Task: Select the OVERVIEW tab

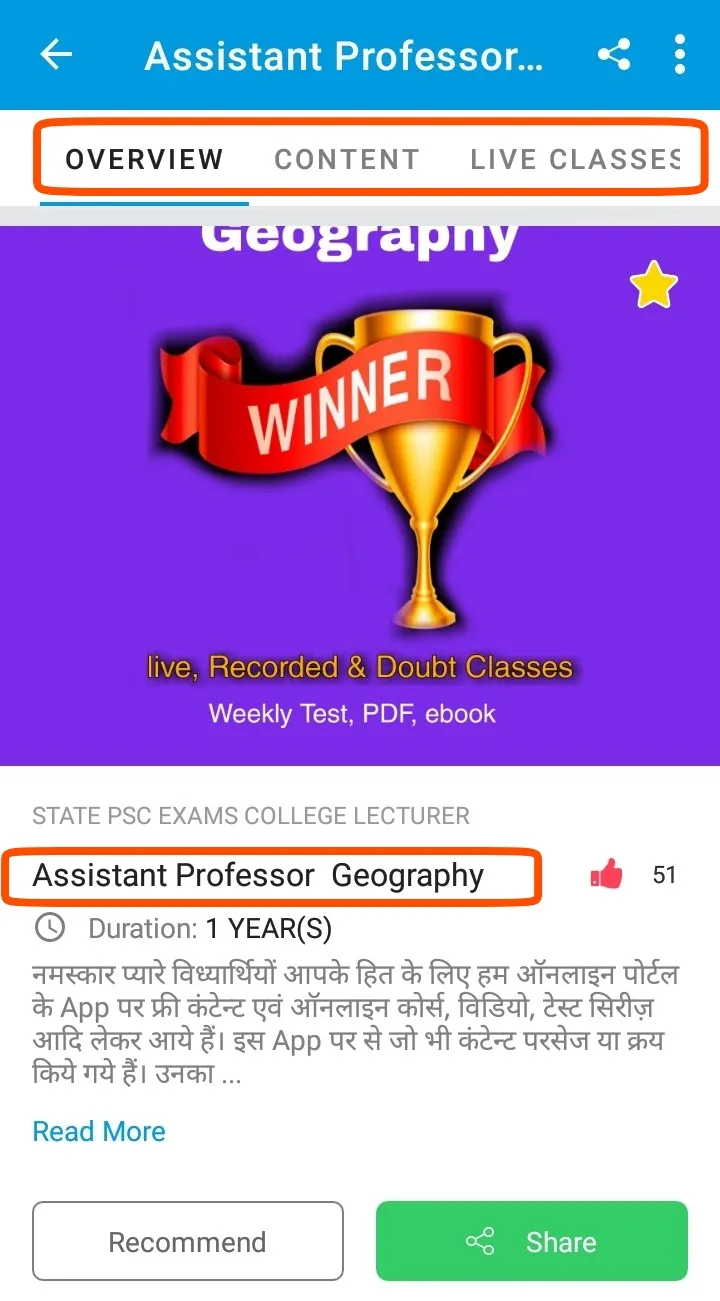Action: pos(143,158)
